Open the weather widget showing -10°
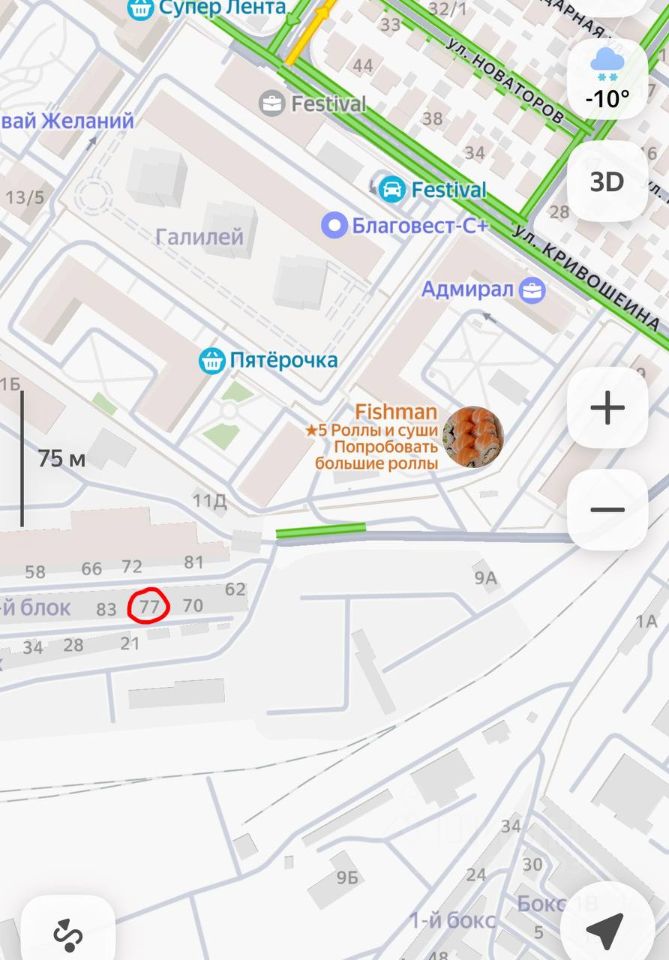 608,79
